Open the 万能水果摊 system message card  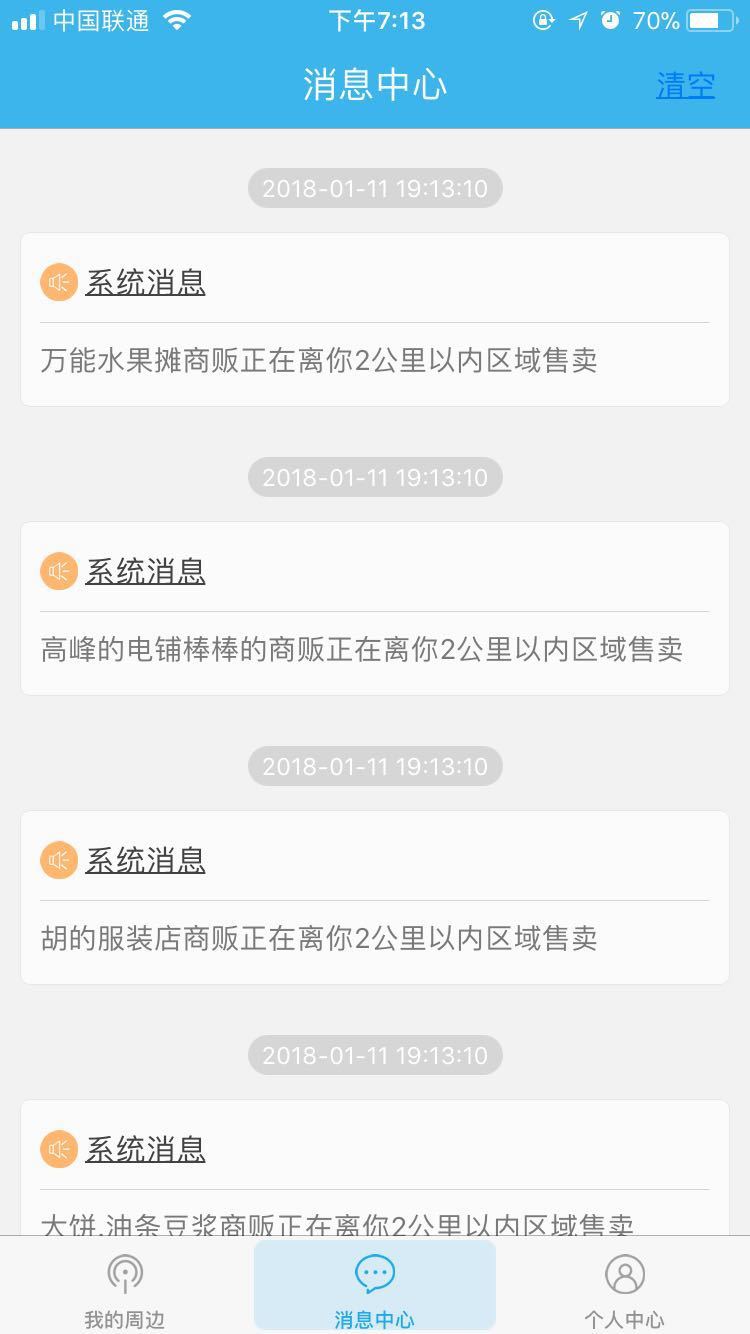coord(375,320)
